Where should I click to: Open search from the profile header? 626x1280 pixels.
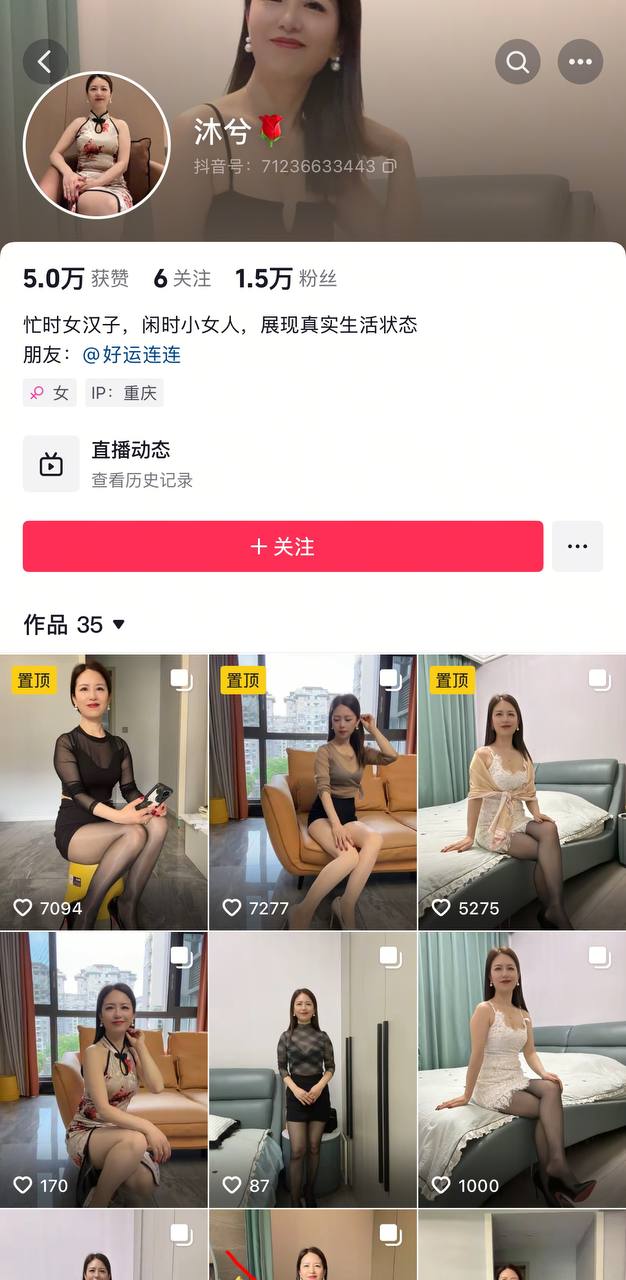pyautogui.click(x=518, y=62)
